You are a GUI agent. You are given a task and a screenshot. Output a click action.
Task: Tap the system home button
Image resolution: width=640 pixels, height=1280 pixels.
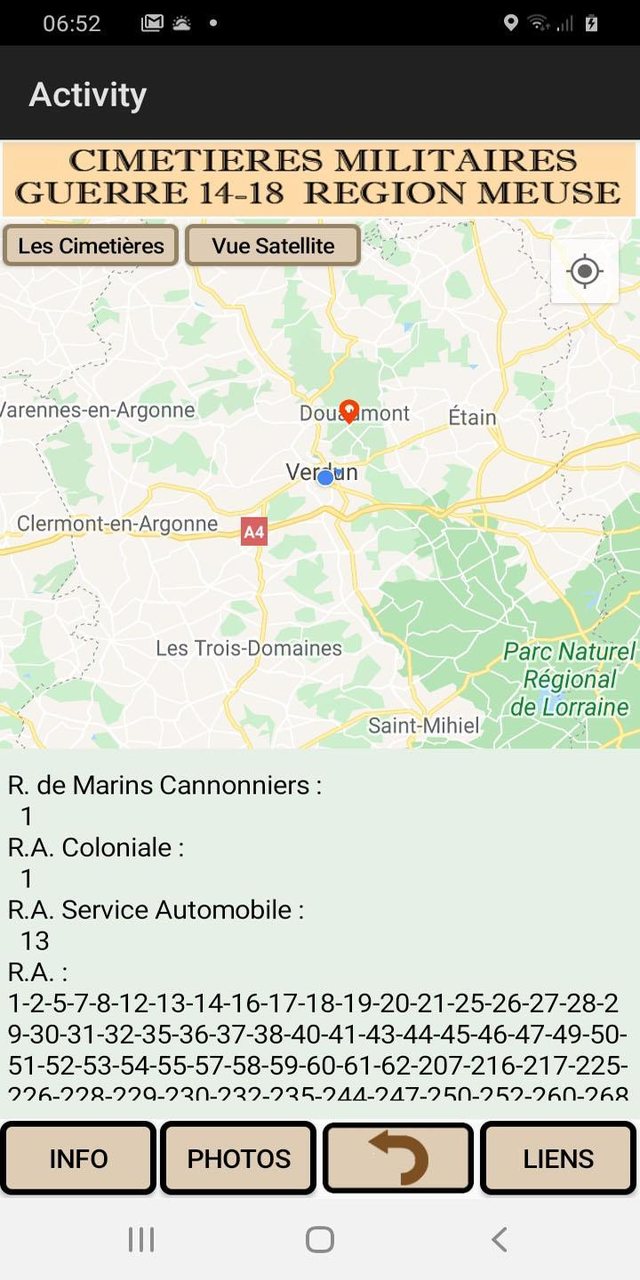pos(320,1240)
